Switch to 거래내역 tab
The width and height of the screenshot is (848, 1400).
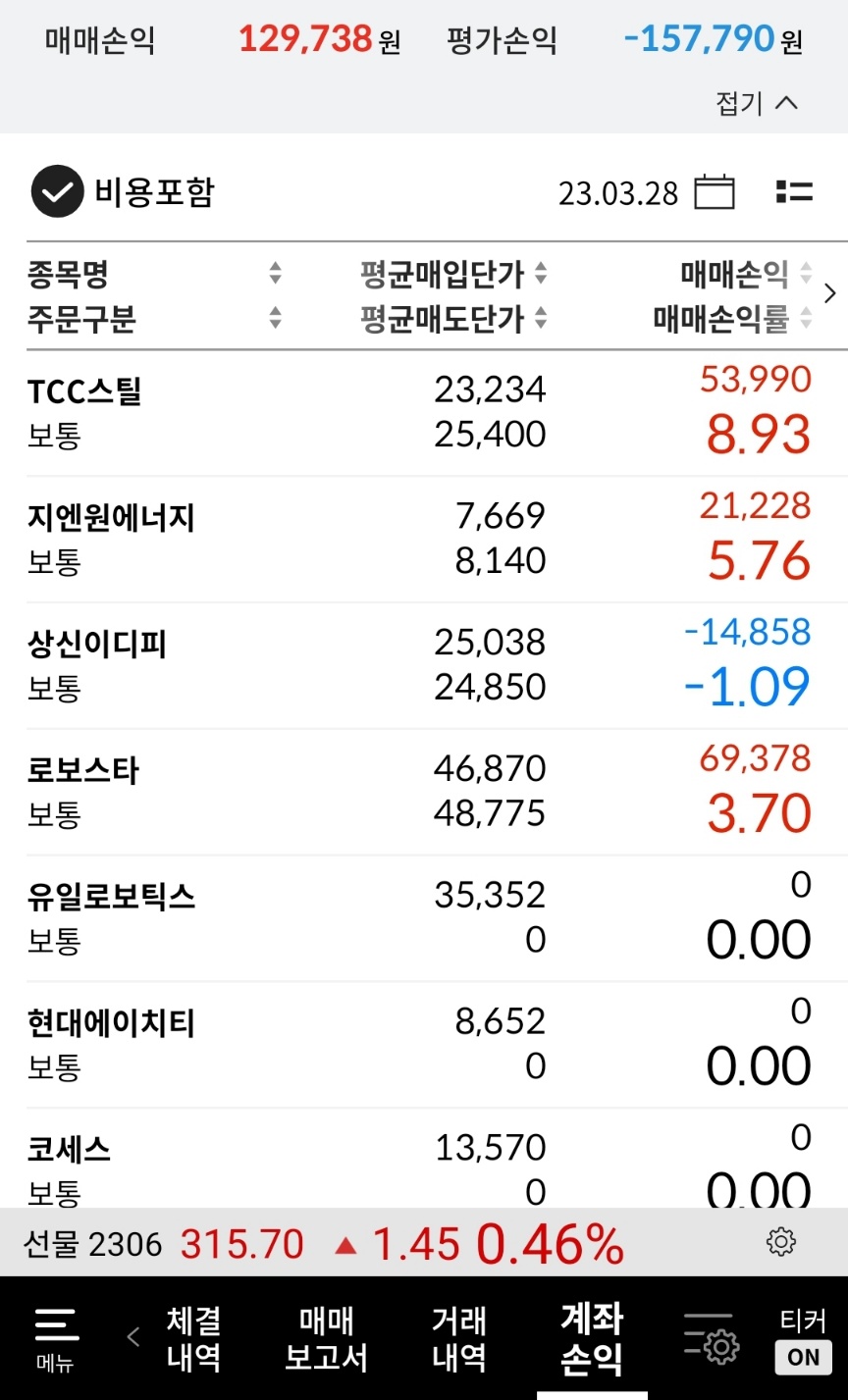459,1338
